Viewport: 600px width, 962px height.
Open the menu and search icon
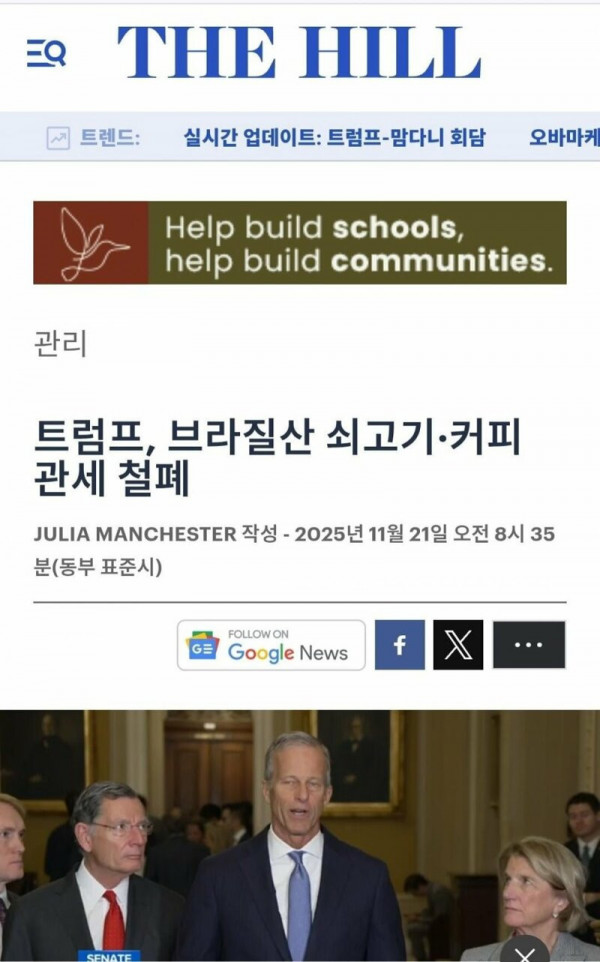46,53
